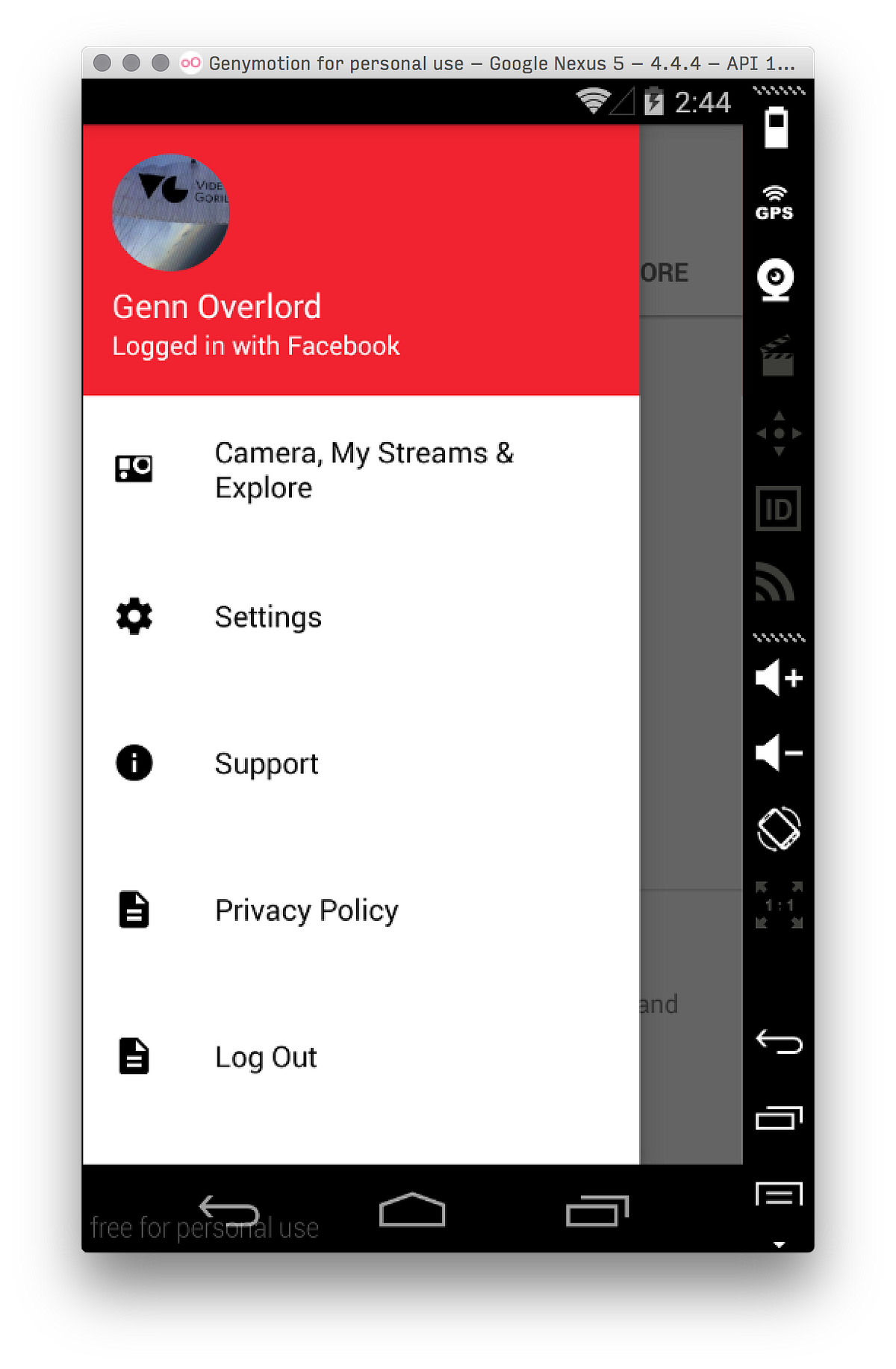Viewport: 896px width, 1369px height.
Task: Go back using the navigation bar
Action: click(228, 1209)
